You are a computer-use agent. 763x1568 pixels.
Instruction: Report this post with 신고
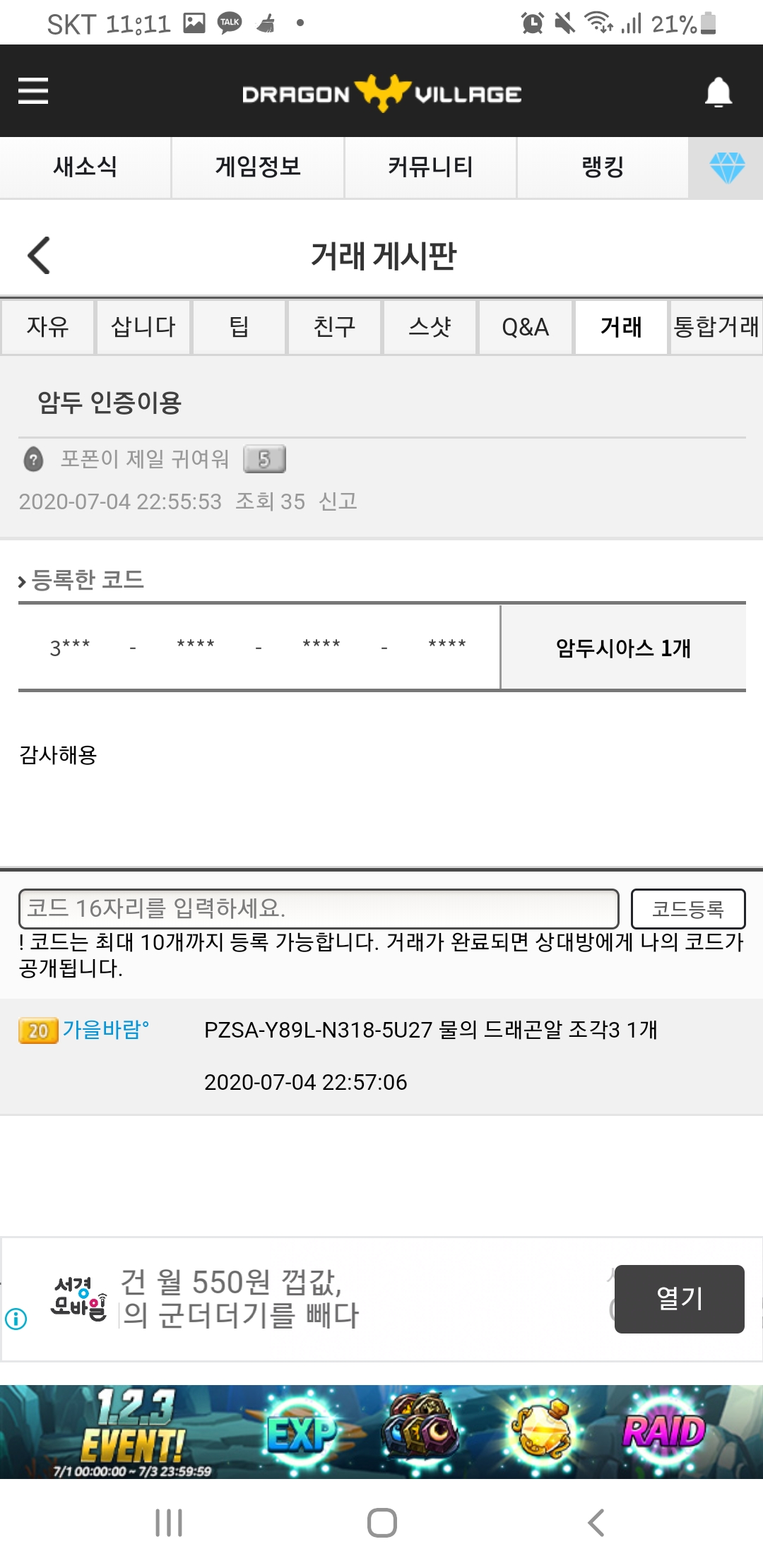[338, 501]
